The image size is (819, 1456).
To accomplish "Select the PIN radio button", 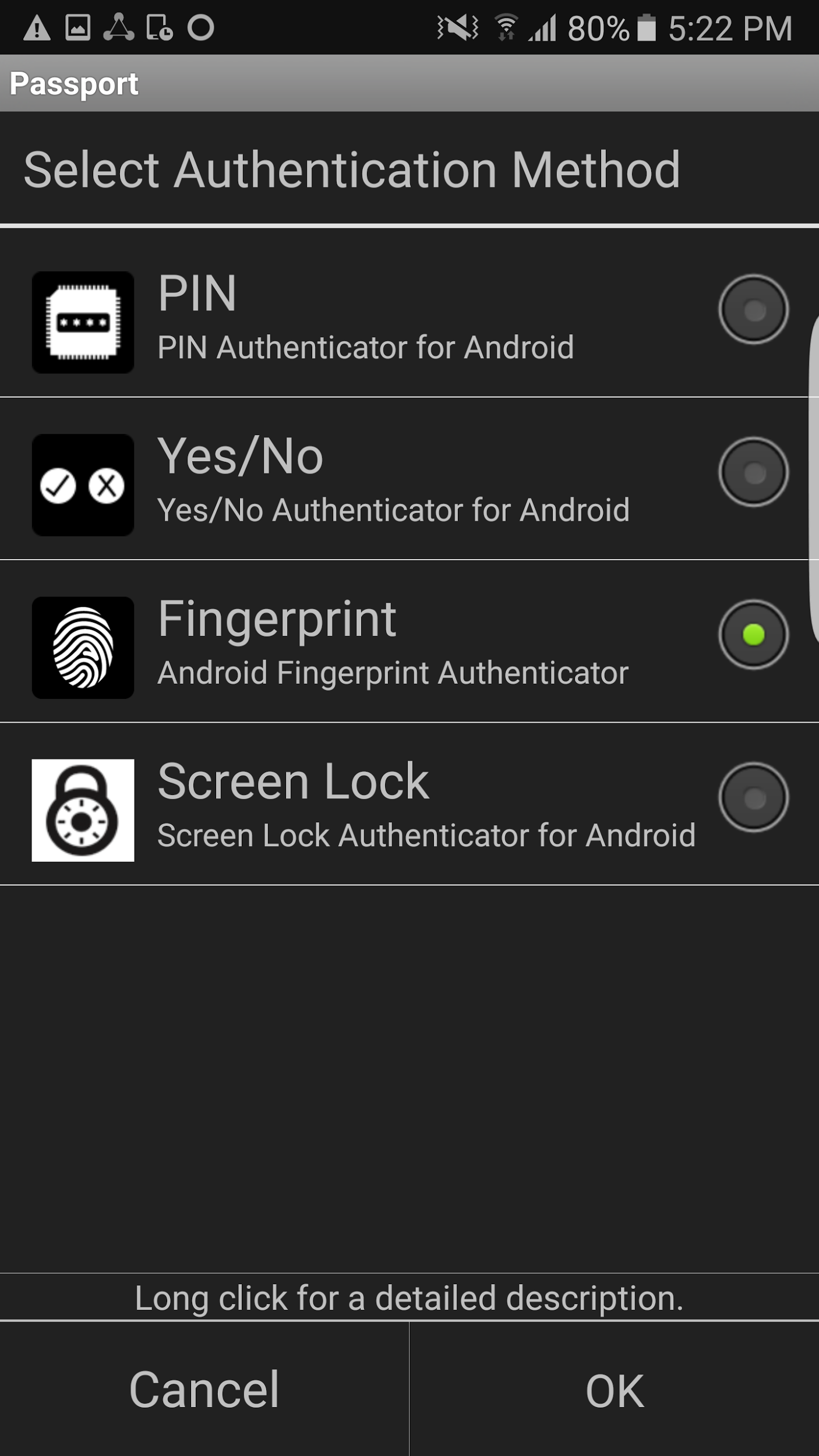I will click(x=753, y=310).
